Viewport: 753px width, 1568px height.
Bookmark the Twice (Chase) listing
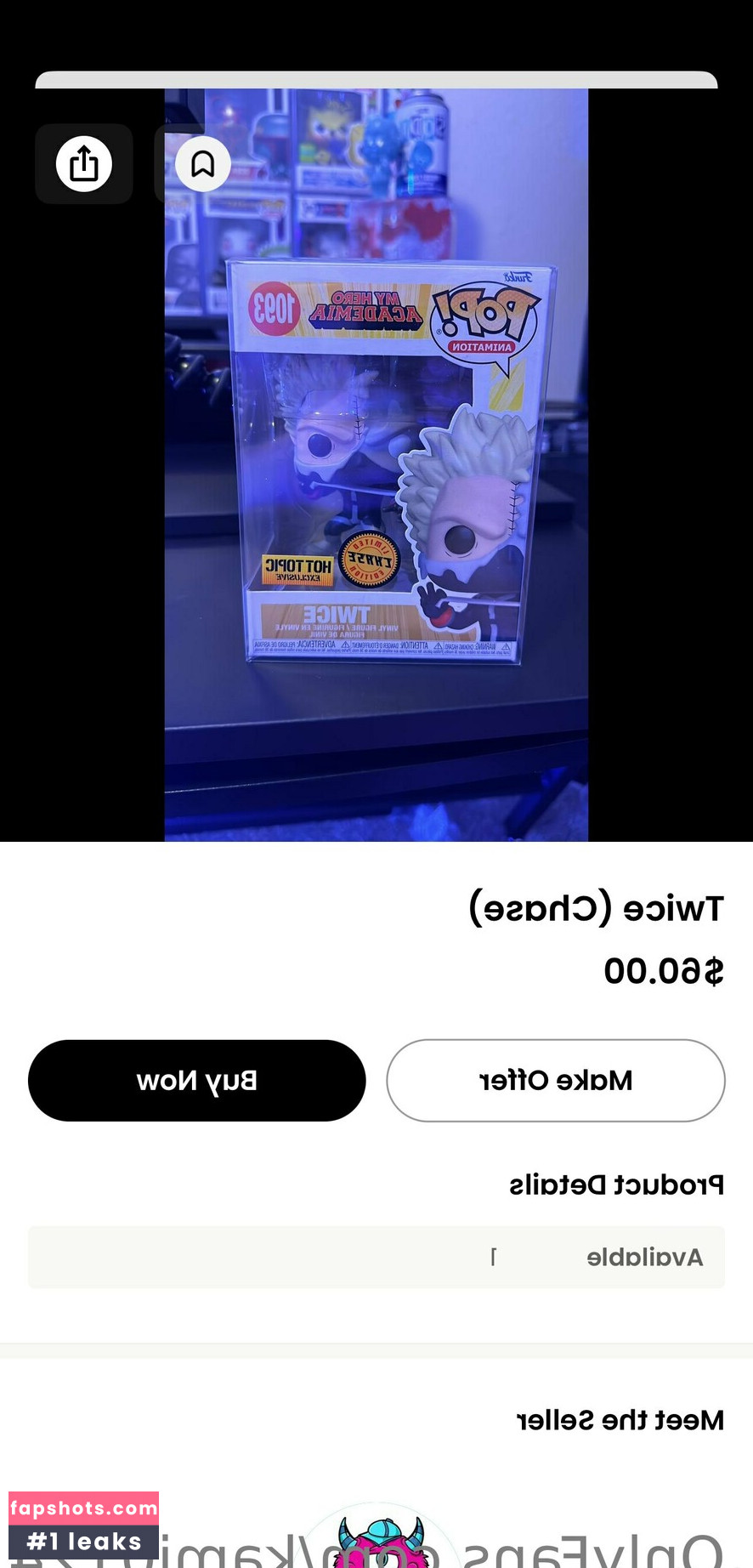click(x=202, y=163)
